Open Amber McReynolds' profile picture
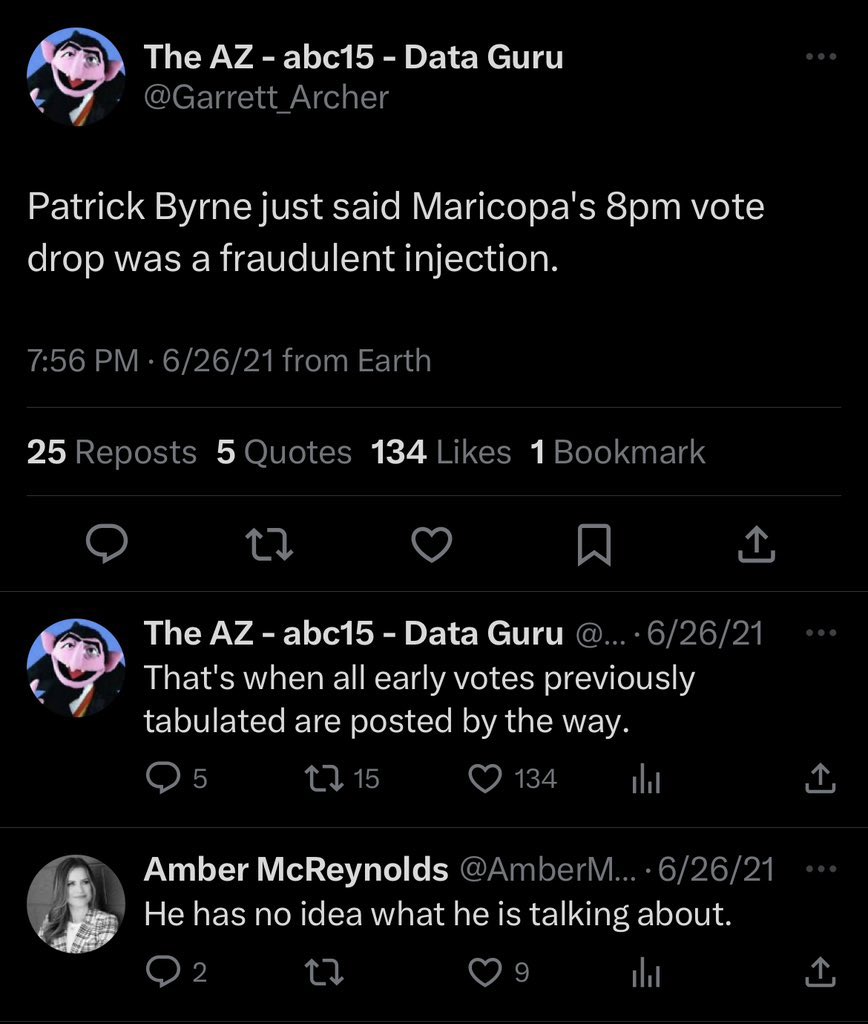The height and width of the screenshot is (1024, 868). pos(76,903)
